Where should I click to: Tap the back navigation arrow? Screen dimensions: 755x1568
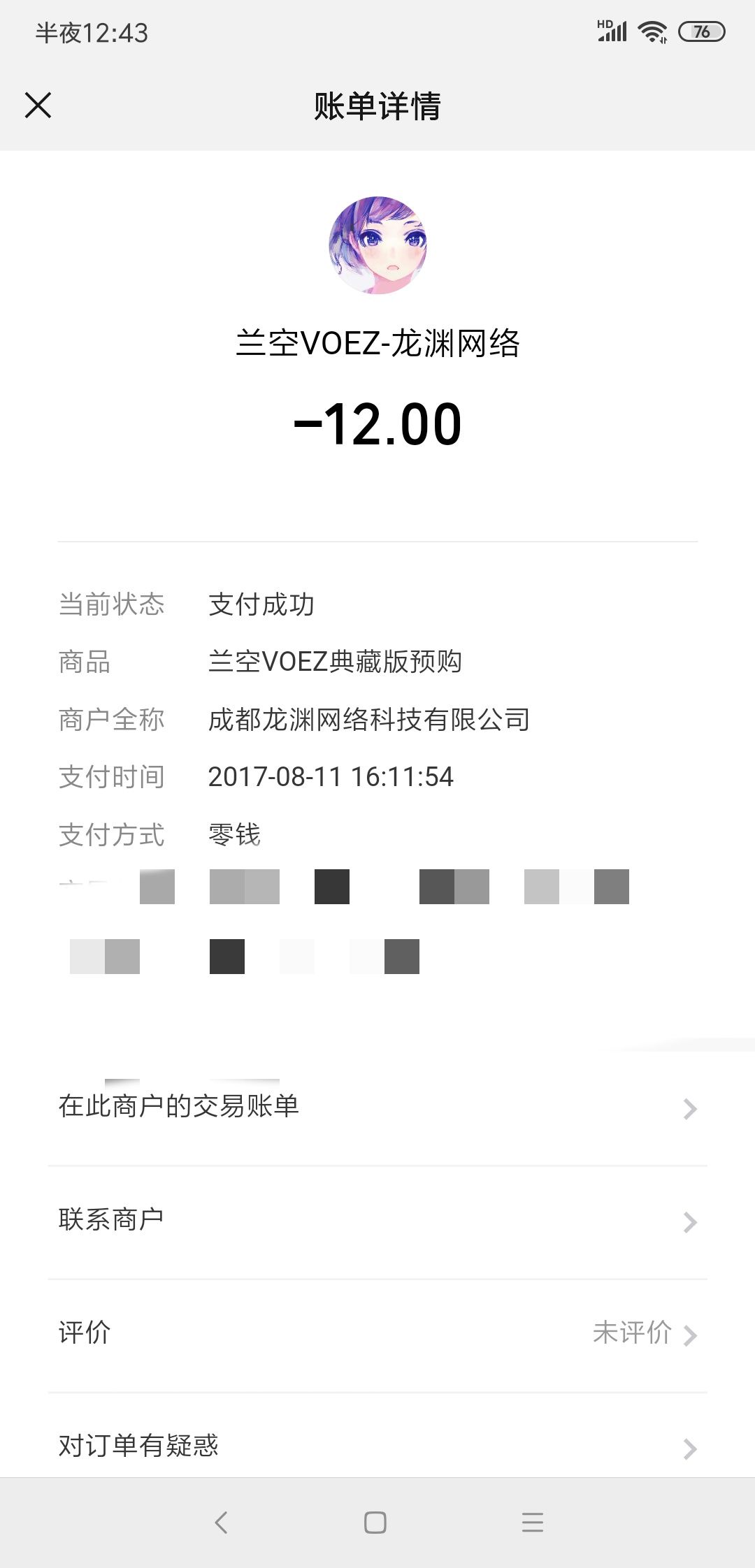click(222, 1523)
